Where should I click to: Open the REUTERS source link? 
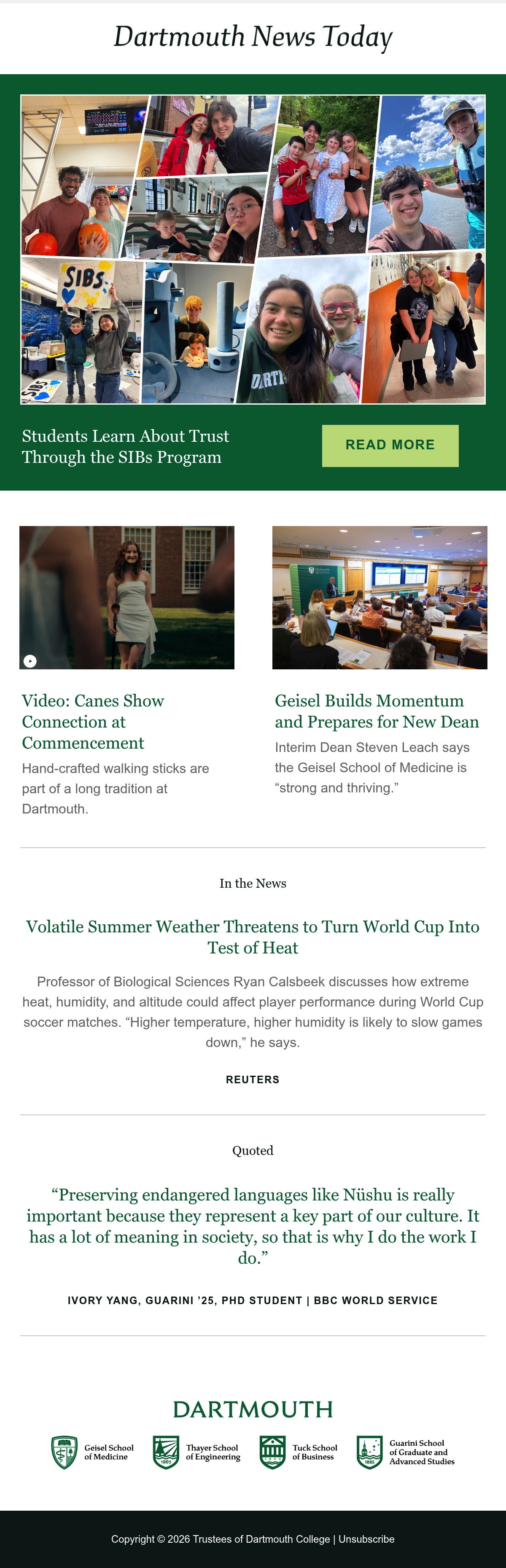coord(253,1079)
